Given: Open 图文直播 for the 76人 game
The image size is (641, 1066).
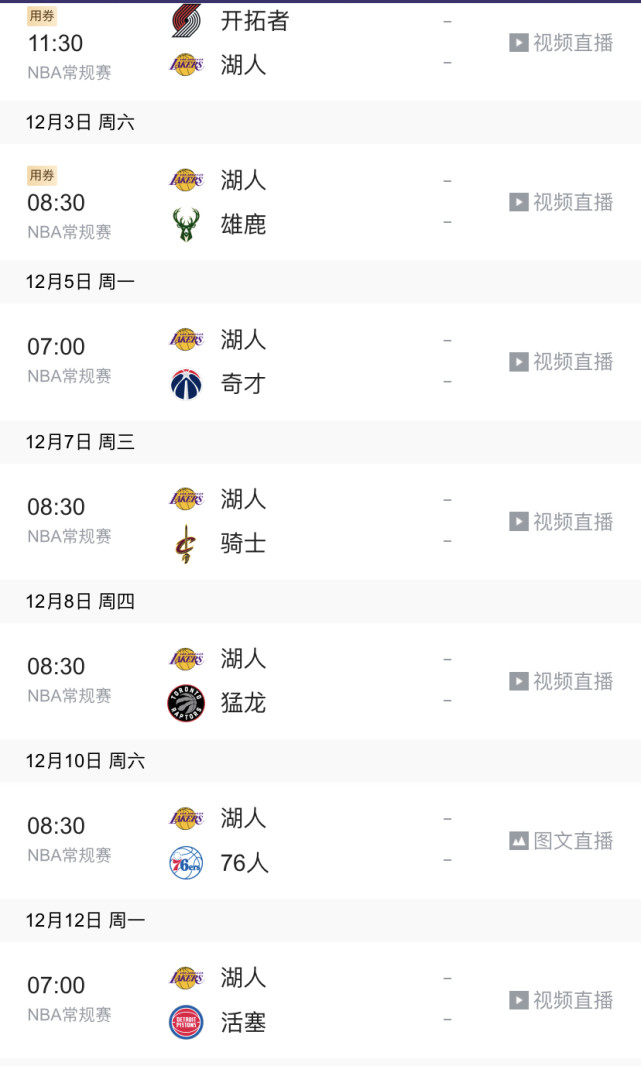Looking at the screenshot, I should [x=561, y=840].
